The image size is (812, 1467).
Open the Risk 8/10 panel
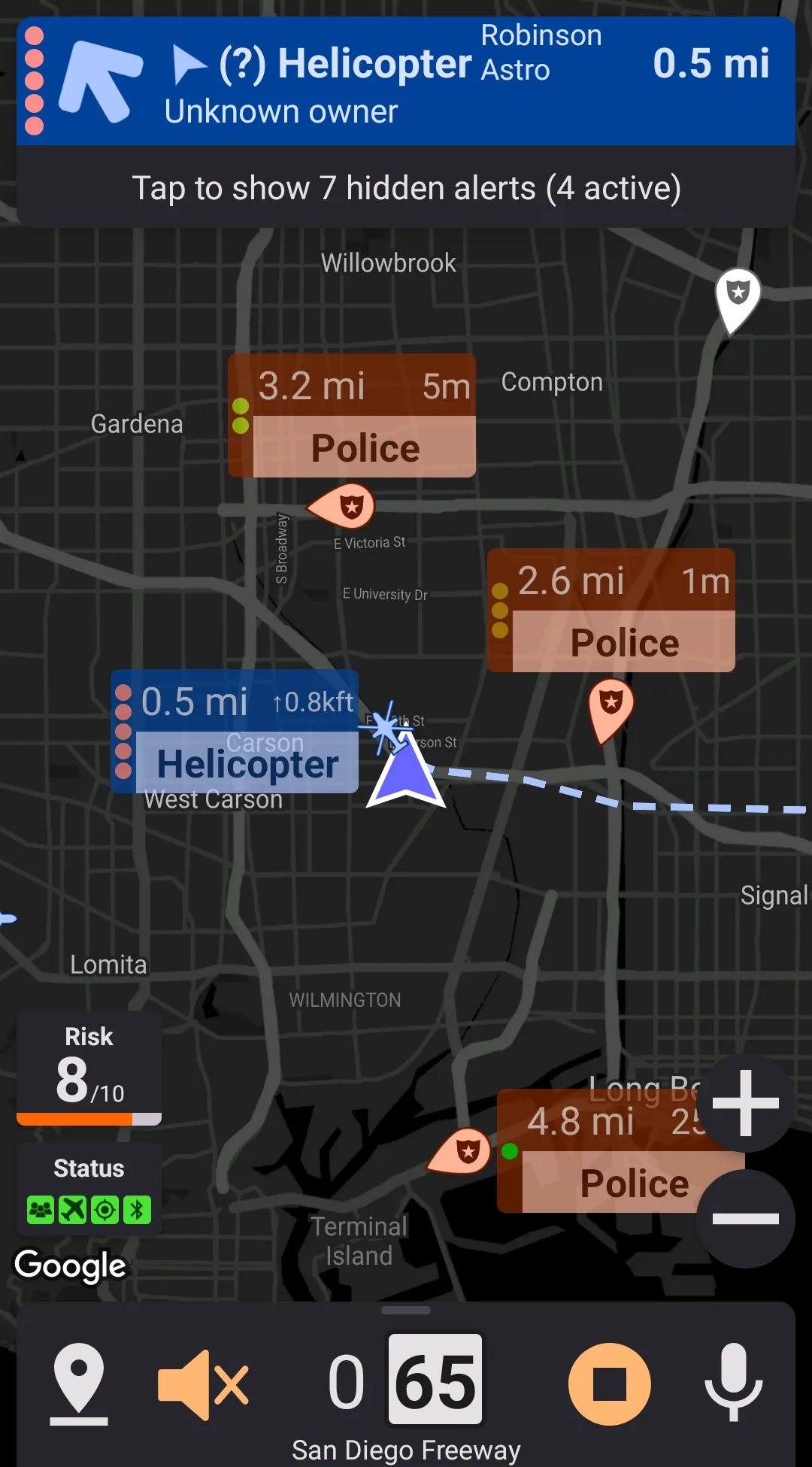click(x=89, y=1068)
